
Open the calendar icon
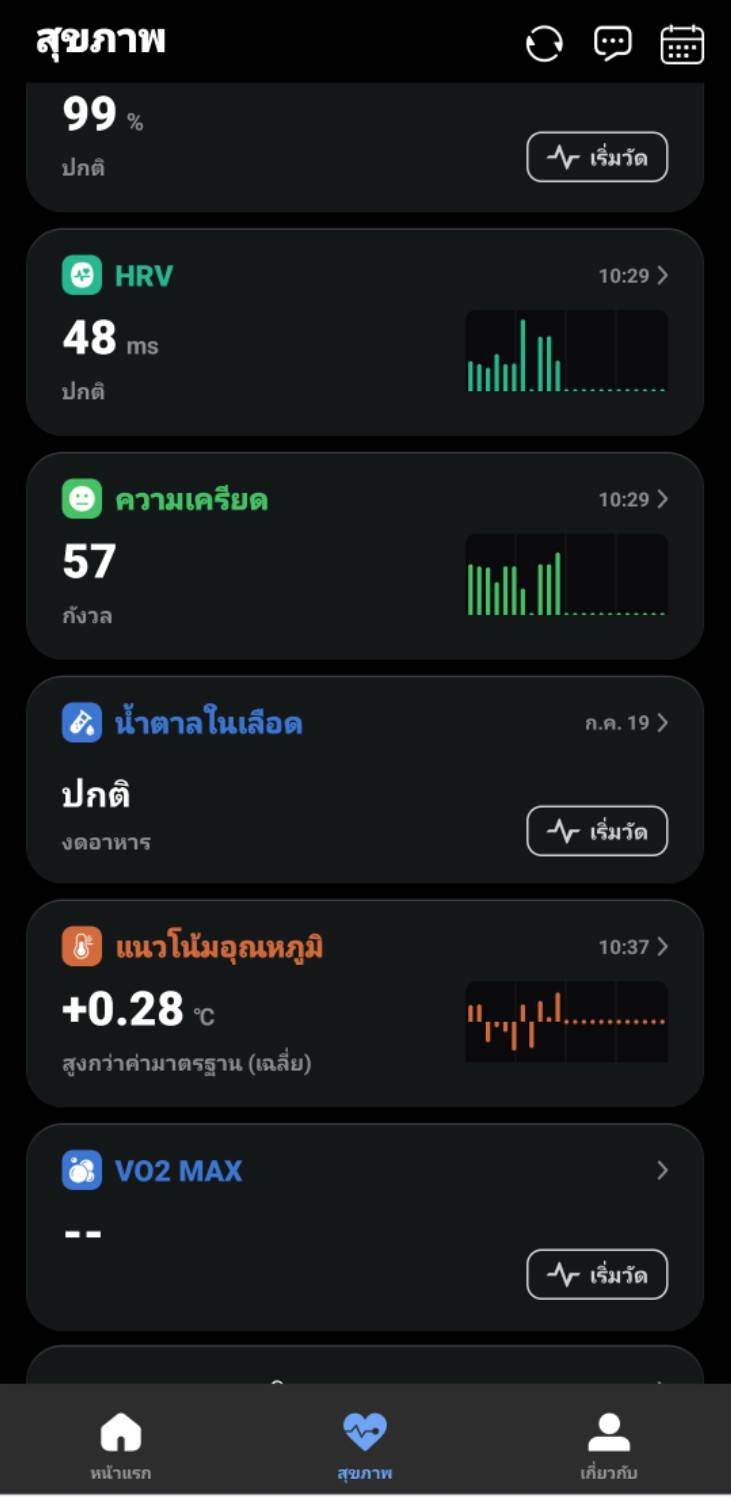click(x=682, y=44)
